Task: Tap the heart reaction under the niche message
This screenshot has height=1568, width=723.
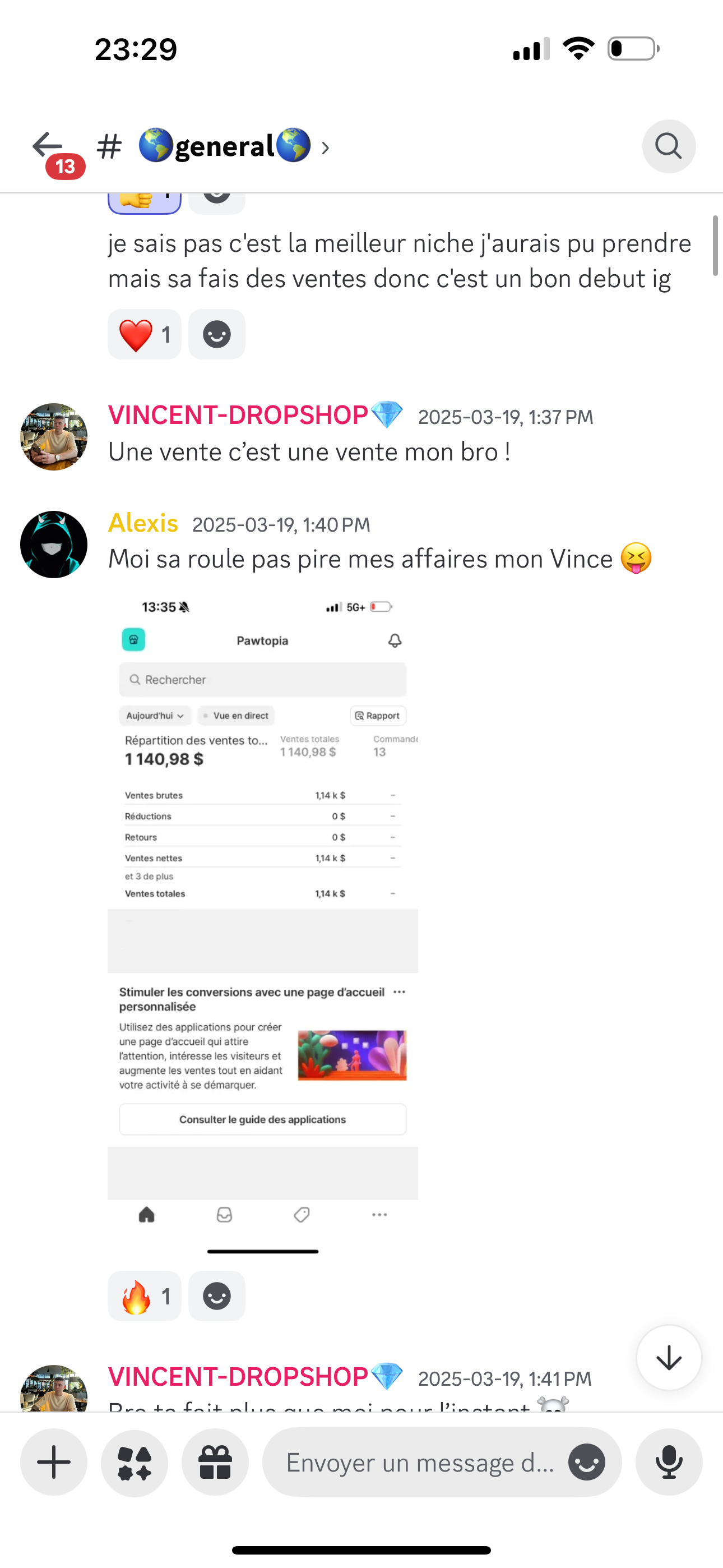Action: point(145,335)
